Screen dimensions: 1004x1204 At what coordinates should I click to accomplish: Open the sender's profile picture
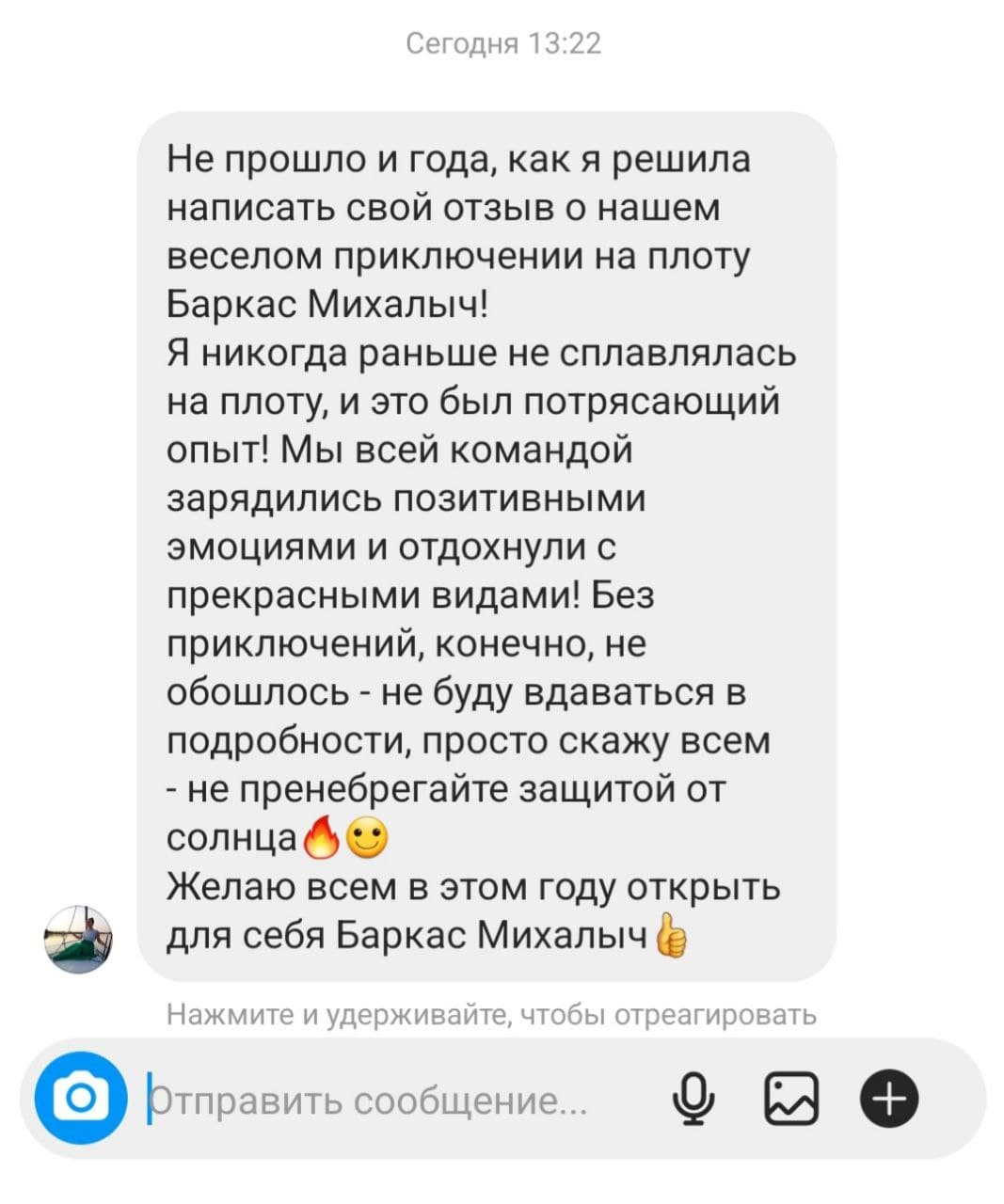click(79, 941)
